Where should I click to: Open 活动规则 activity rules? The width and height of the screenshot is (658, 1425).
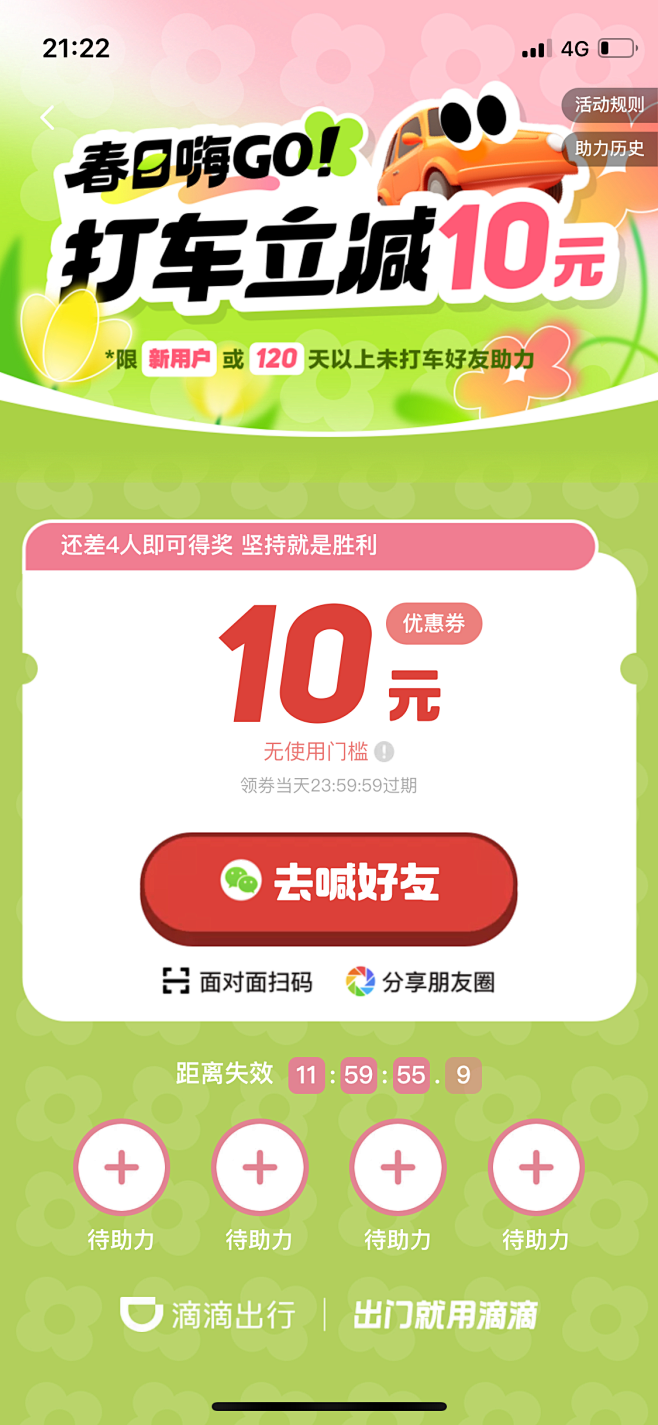pos(610,105)
